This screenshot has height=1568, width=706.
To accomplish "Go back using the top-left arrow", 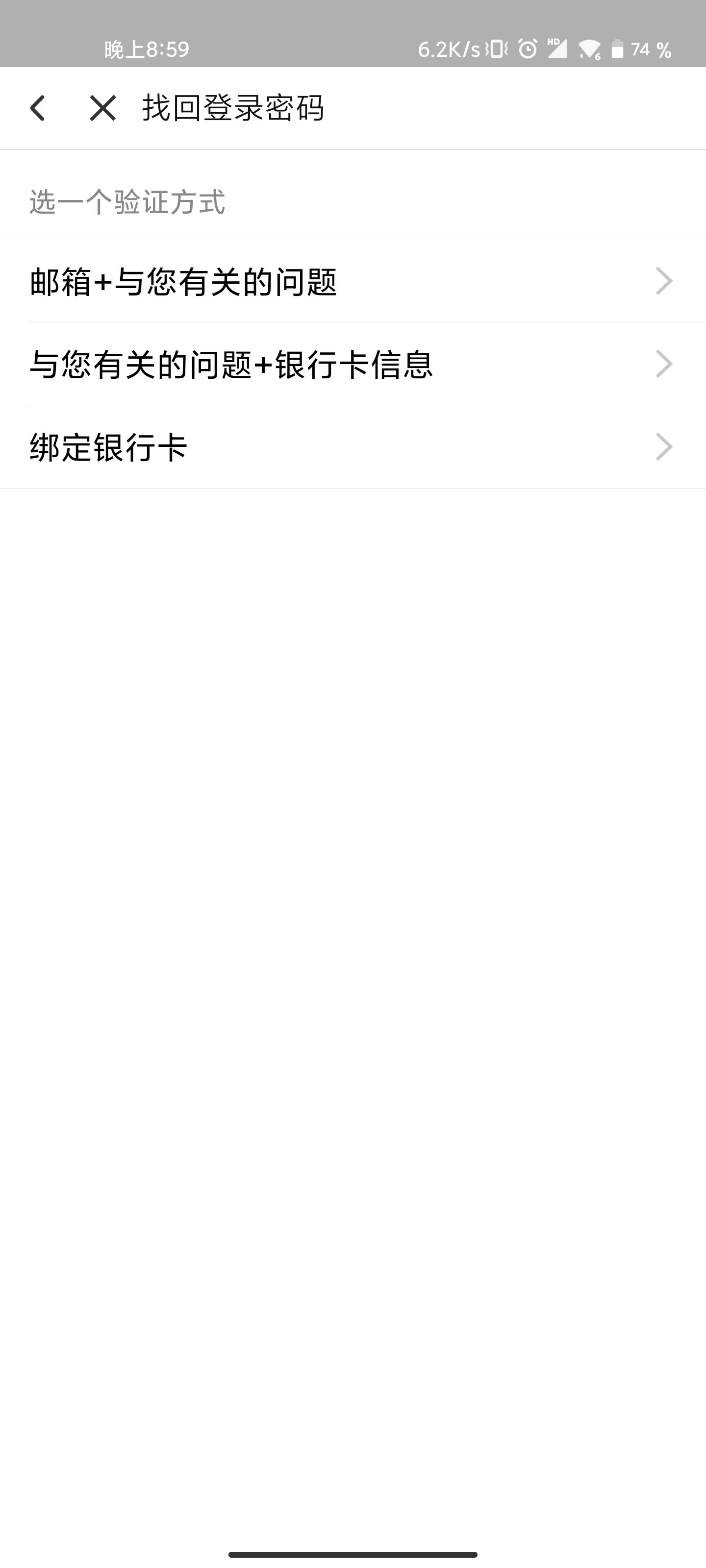I will [38, 108].
